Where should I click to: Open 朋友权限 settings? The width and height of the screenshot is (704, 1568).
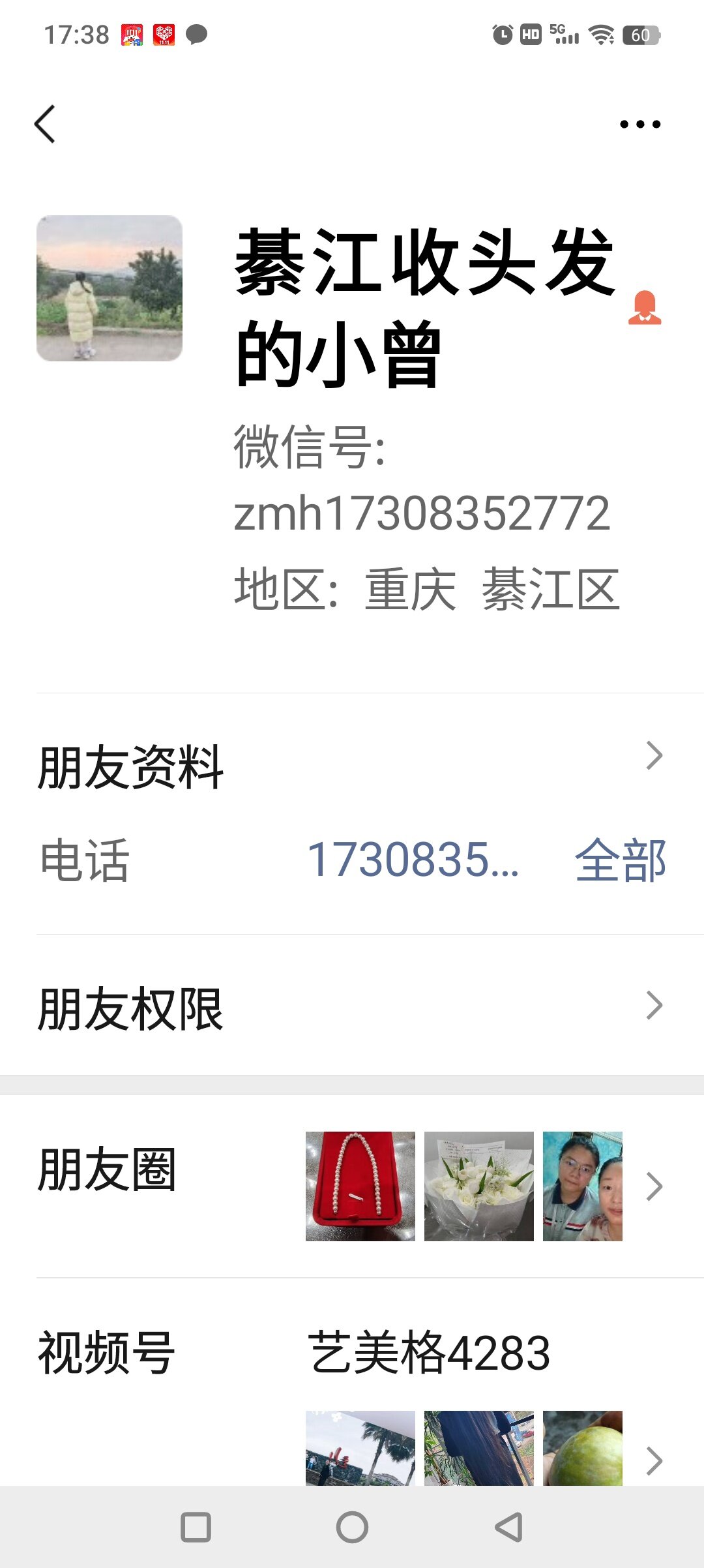click(352, 1008)
